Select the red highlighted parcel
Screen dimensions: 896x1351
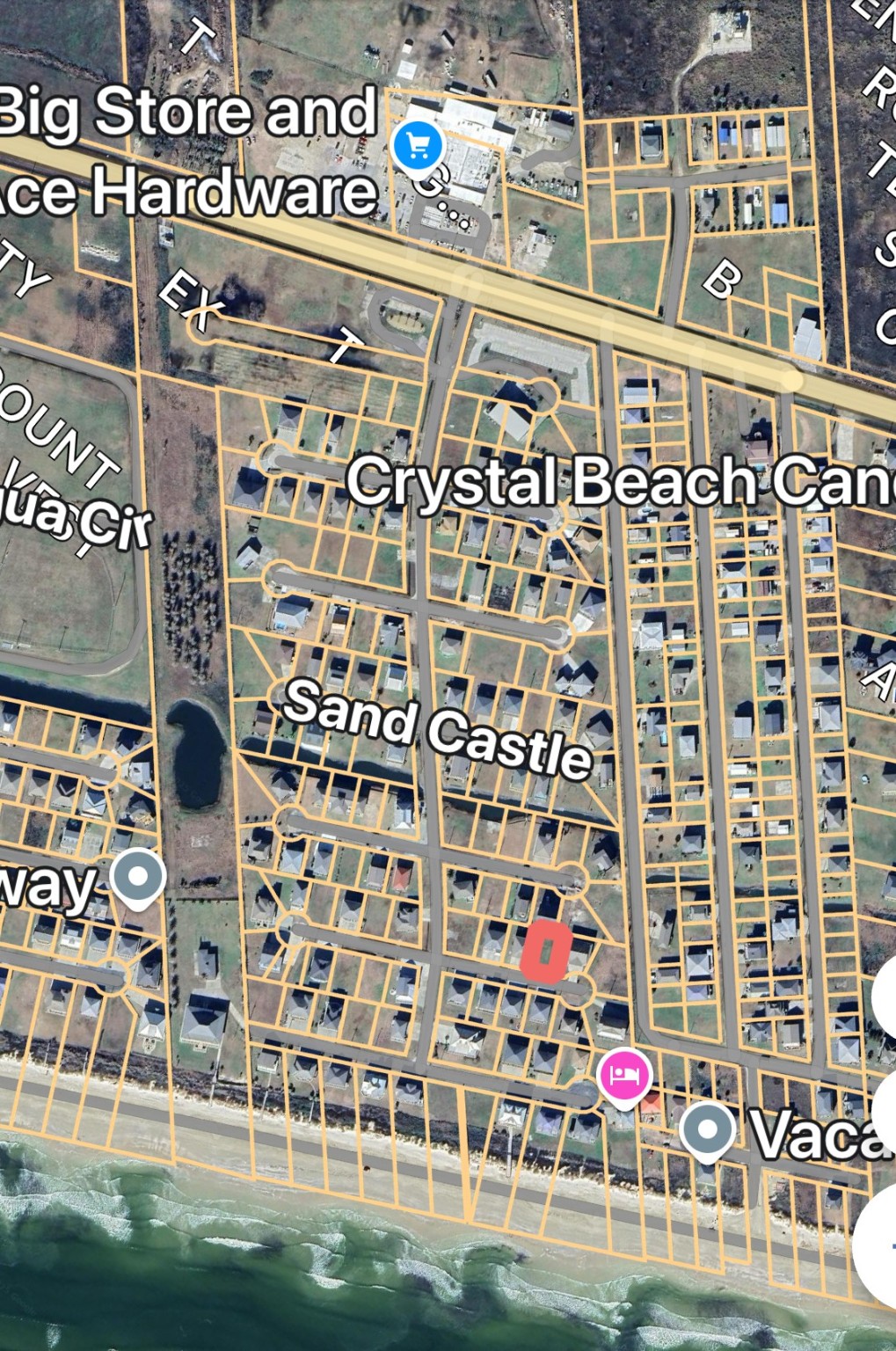[546, 952]
